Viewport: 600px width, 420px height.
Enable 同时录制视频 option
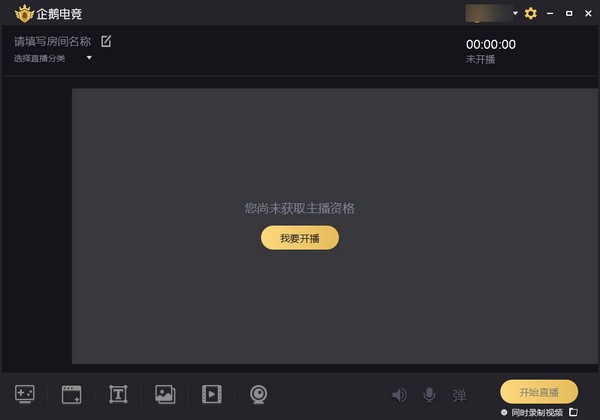(505, 412)
